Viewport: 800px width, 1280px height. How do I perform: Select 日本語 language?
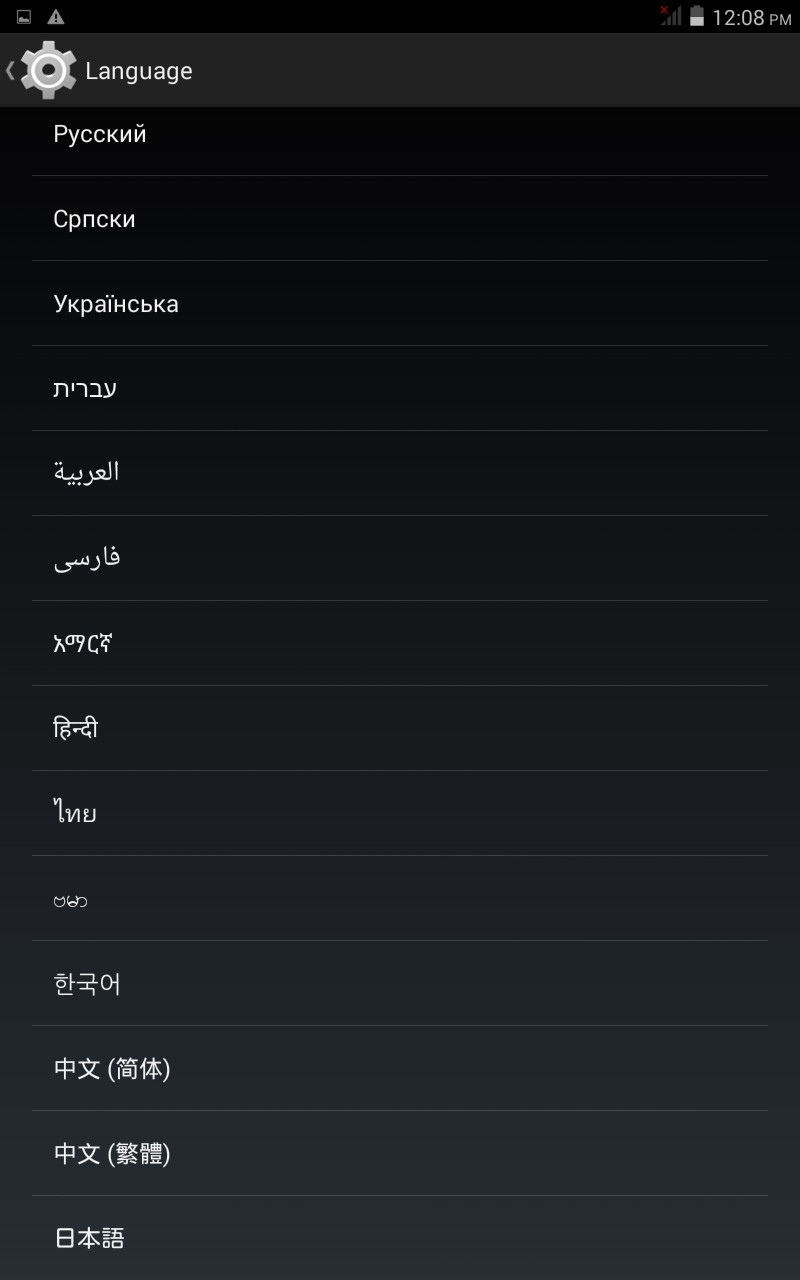point(89,1238)
